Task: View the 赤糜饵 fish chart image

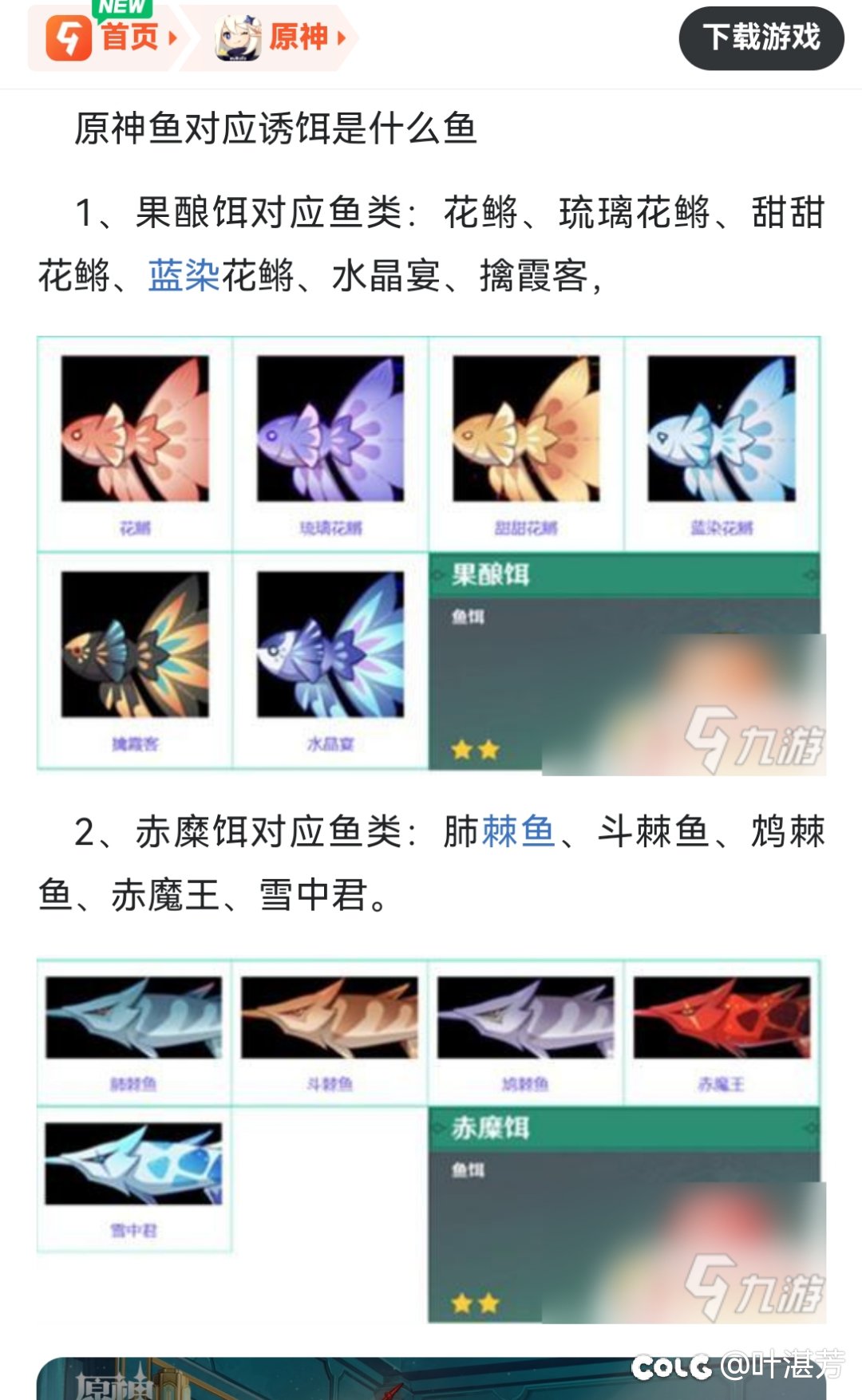Action: coord(431,1141)
